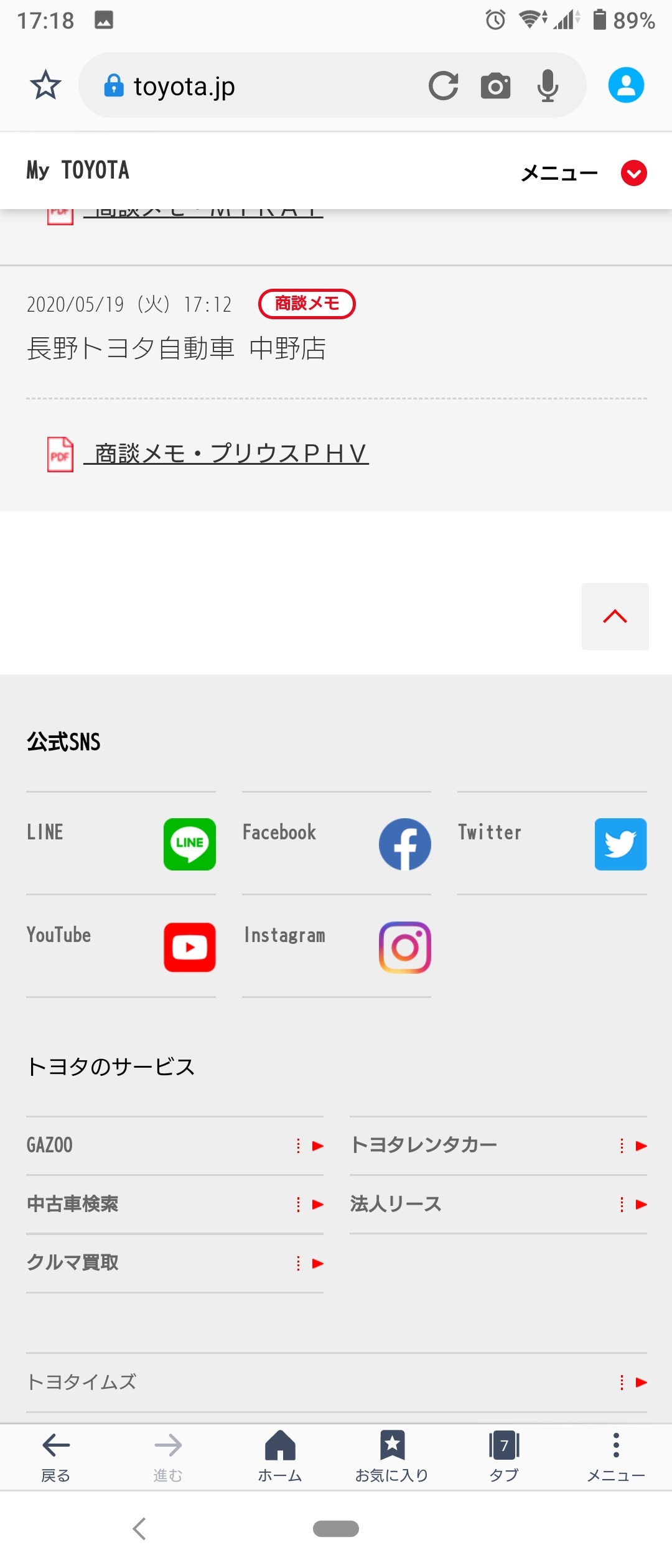Start voice search with the microphone
This screenshot has height=1568, width=672.
click(x=548, y=86)
